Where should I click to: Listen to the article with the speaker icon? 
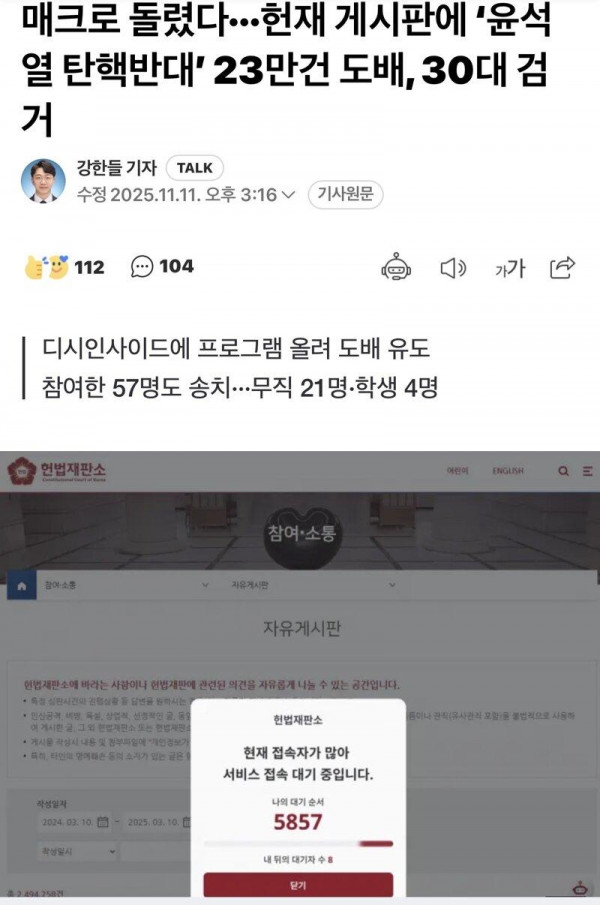coord(453,268)
